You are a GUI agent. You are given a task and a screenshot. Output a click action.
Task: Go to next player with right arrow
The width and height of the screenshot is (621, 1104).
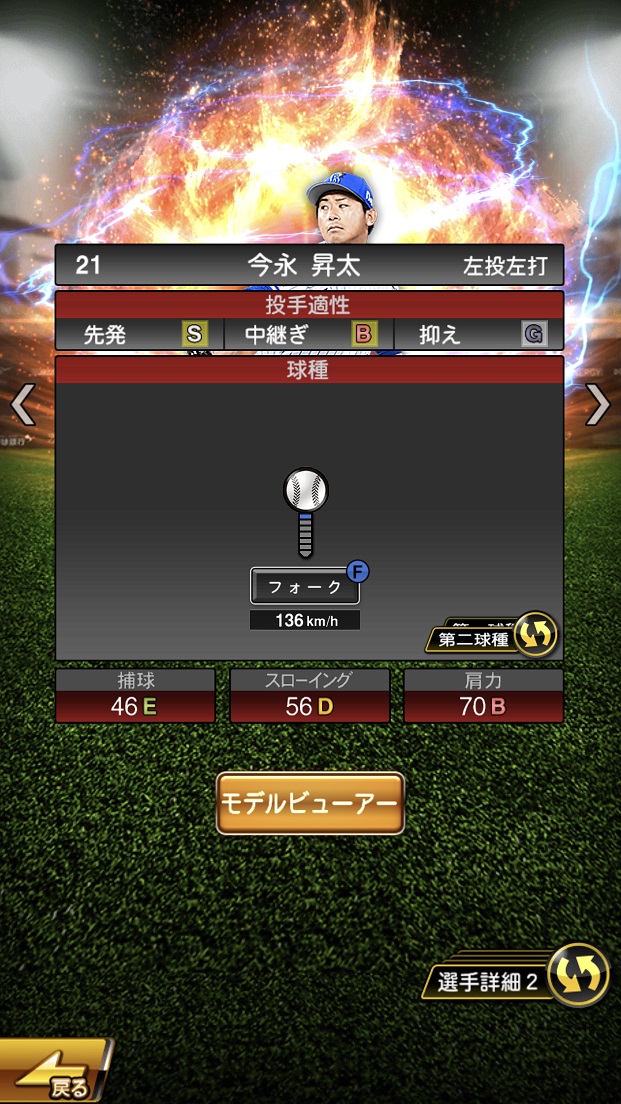pos(597,405)
